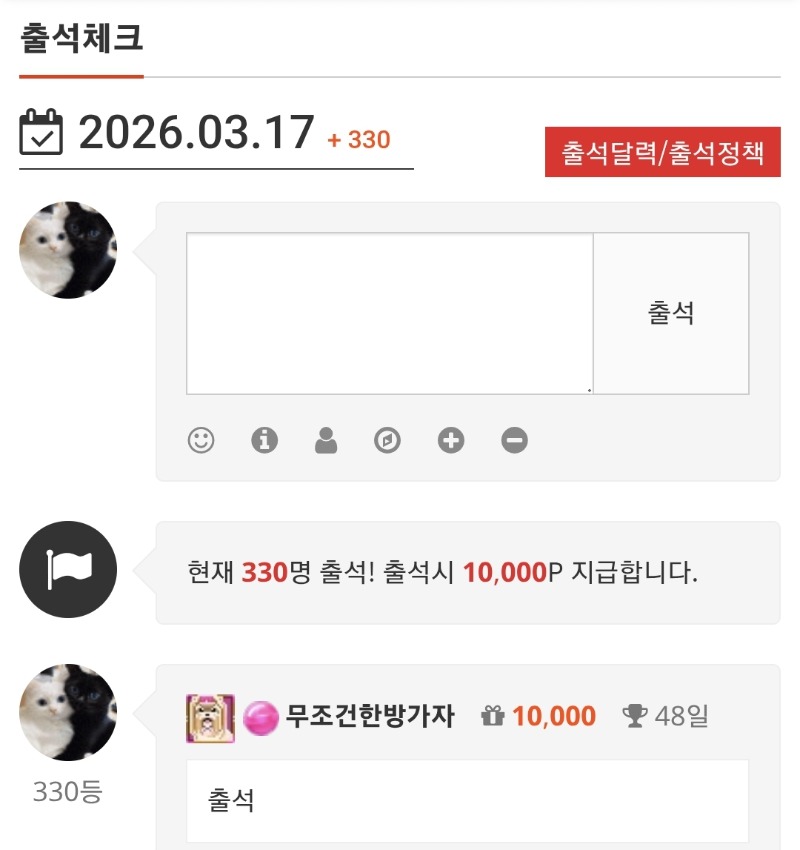Screen dimensions: 800x850
Task: Open 무조건한방가자's profile
Action: click(370, 716)
